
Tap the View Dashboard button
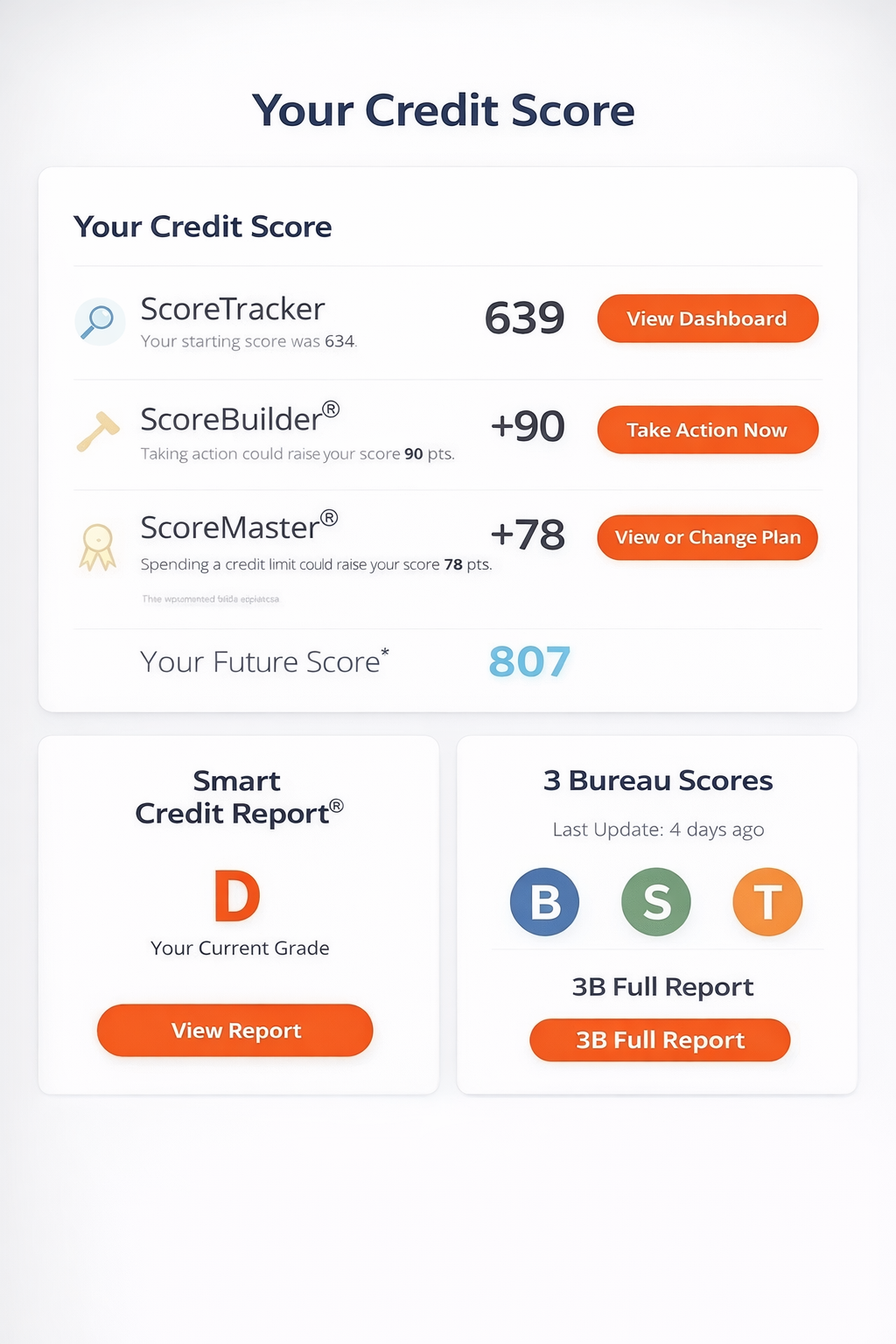tap(707, 318)
